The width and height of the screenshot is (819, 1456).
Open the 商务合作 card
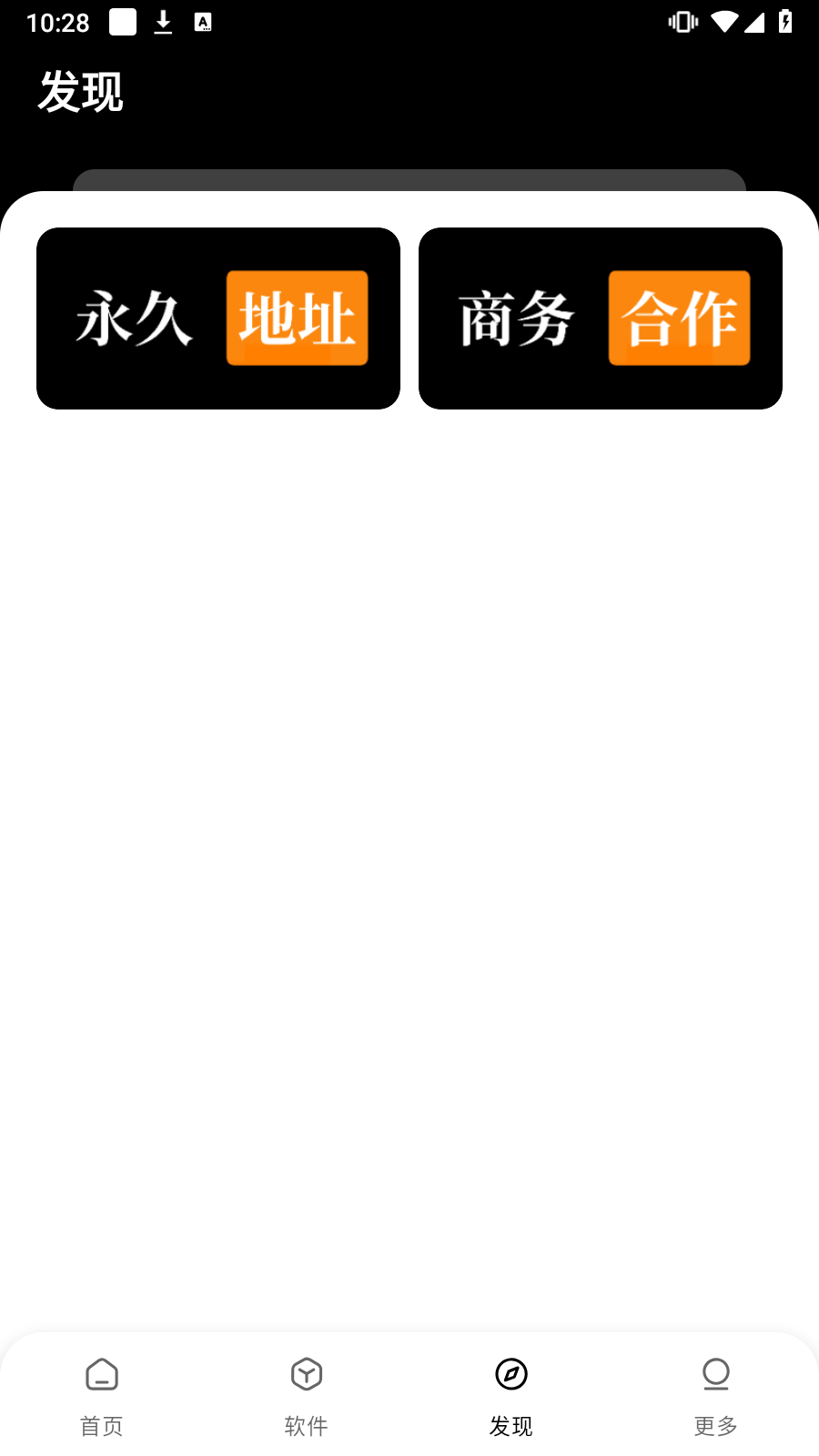pyautogui.click(x=601, y=318)
